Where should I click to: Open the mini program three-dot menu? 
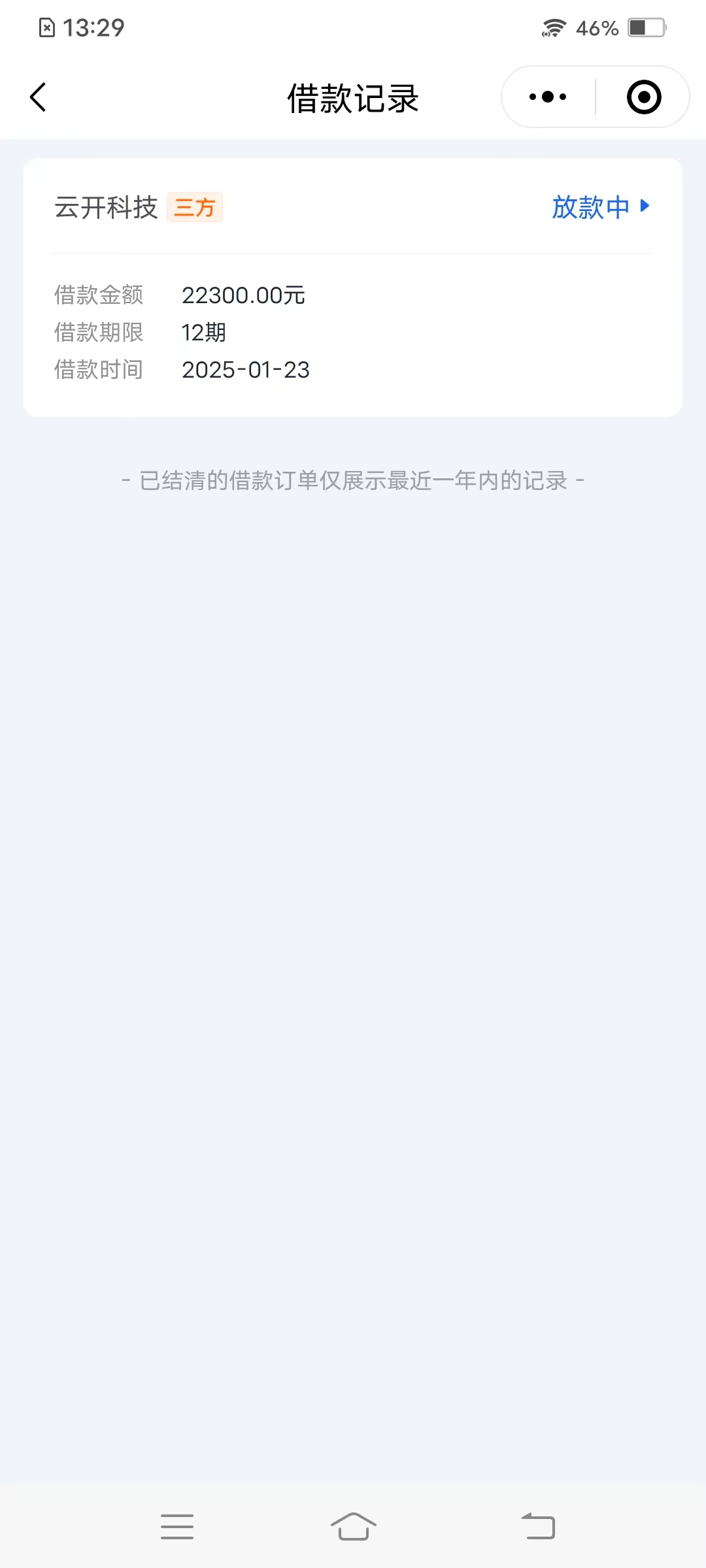pos(548,97)
